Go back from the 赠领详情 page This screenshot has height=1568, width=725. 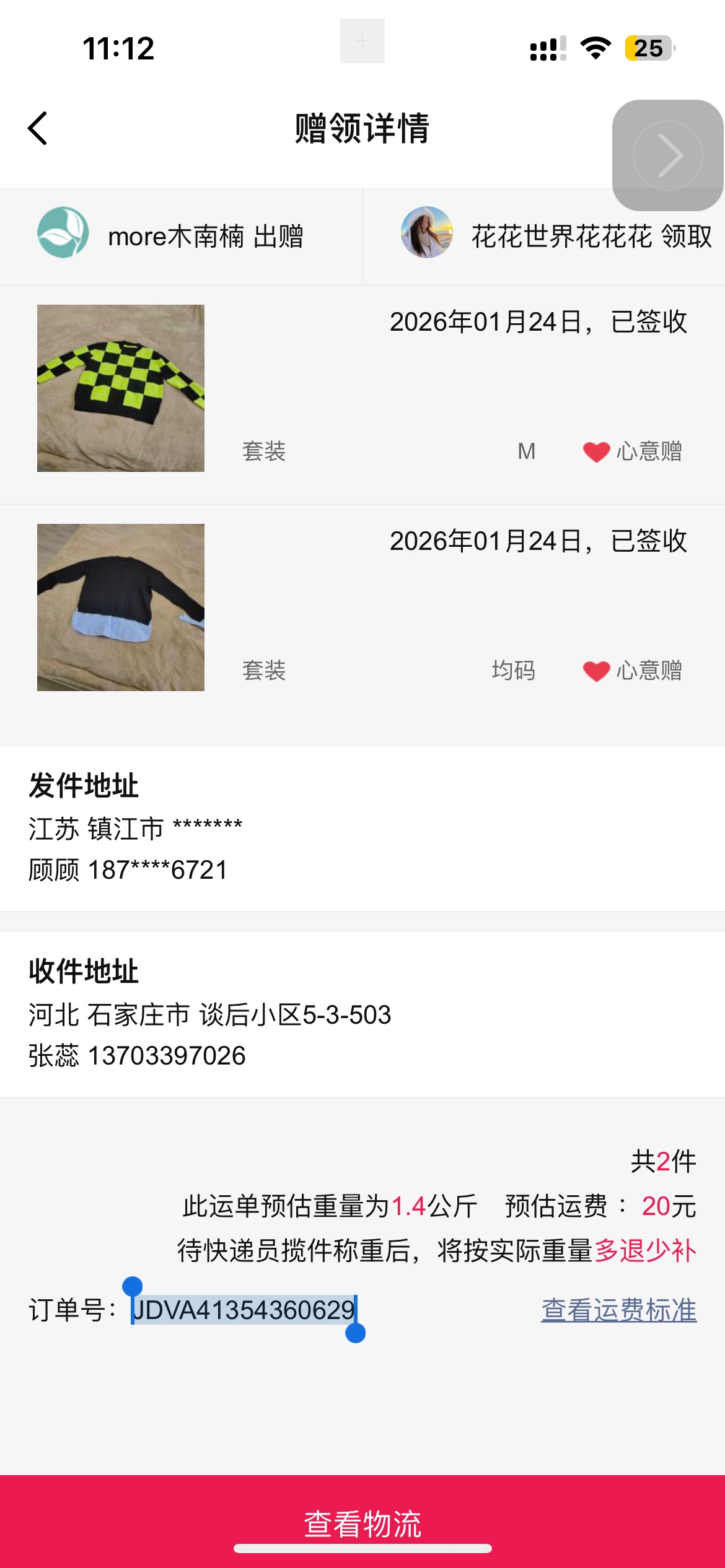coord(38,129)
